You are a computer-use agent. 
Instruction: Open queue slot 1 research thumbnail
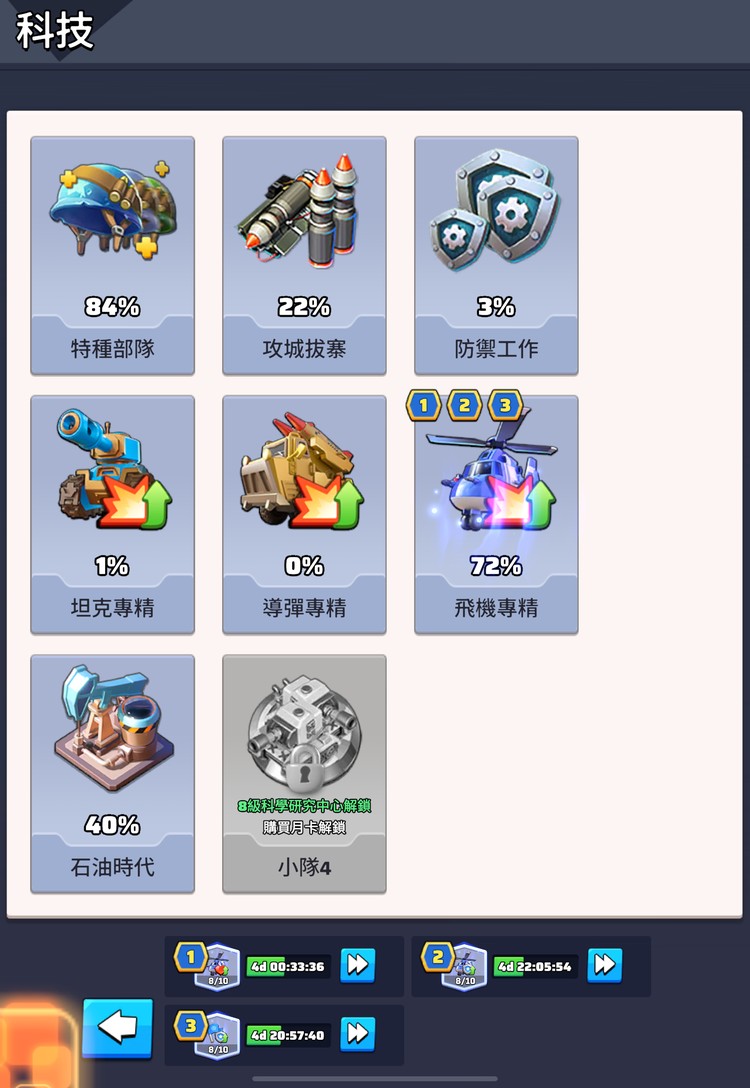[x=216, y=966]
